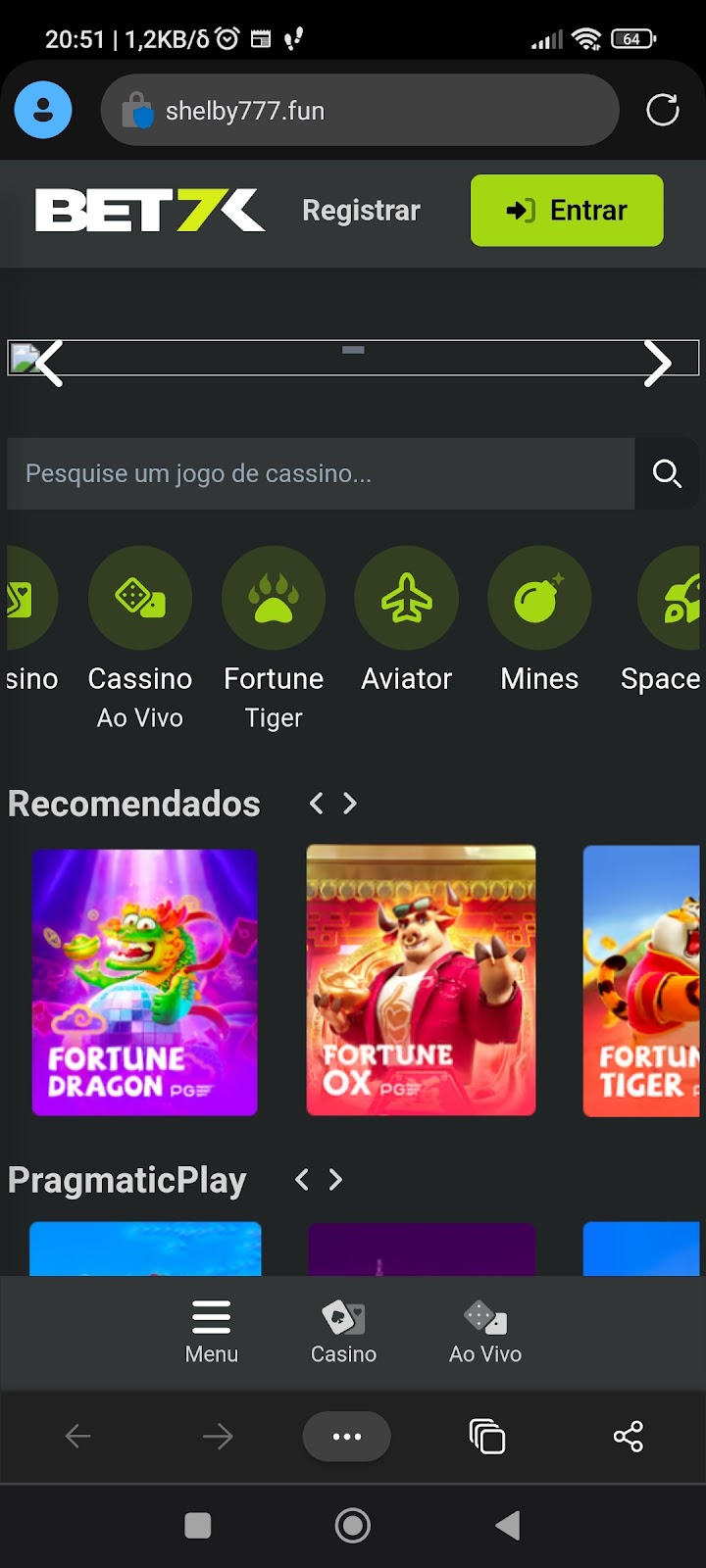Go to next banner slide

click(x=658, y=364)
